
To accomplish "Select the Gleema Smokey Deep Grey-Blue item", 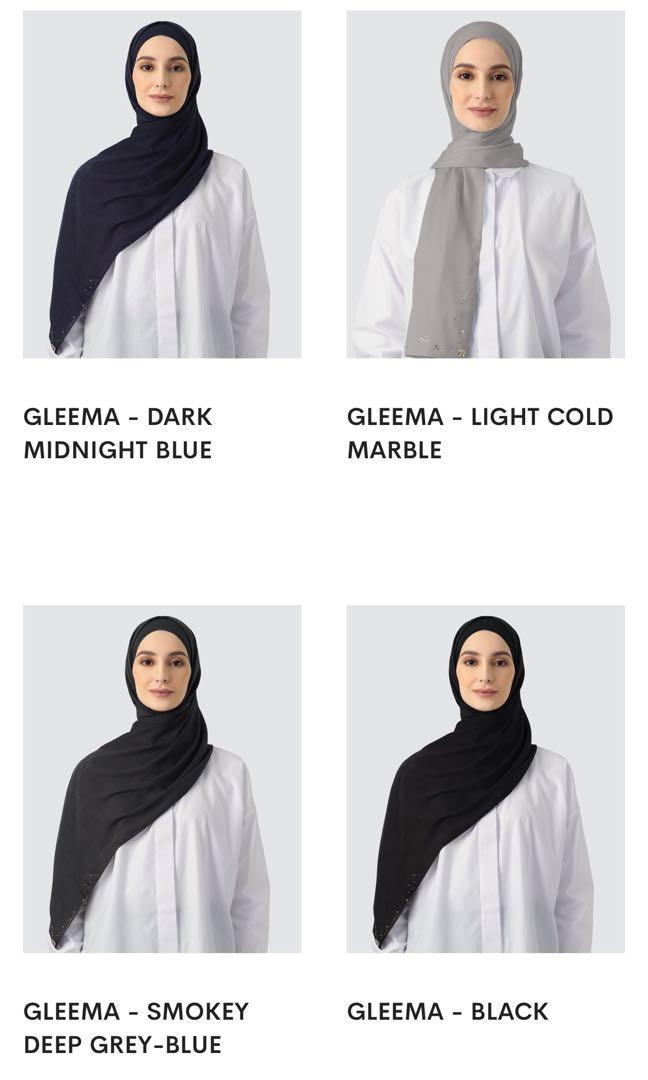I will (161, 779).
